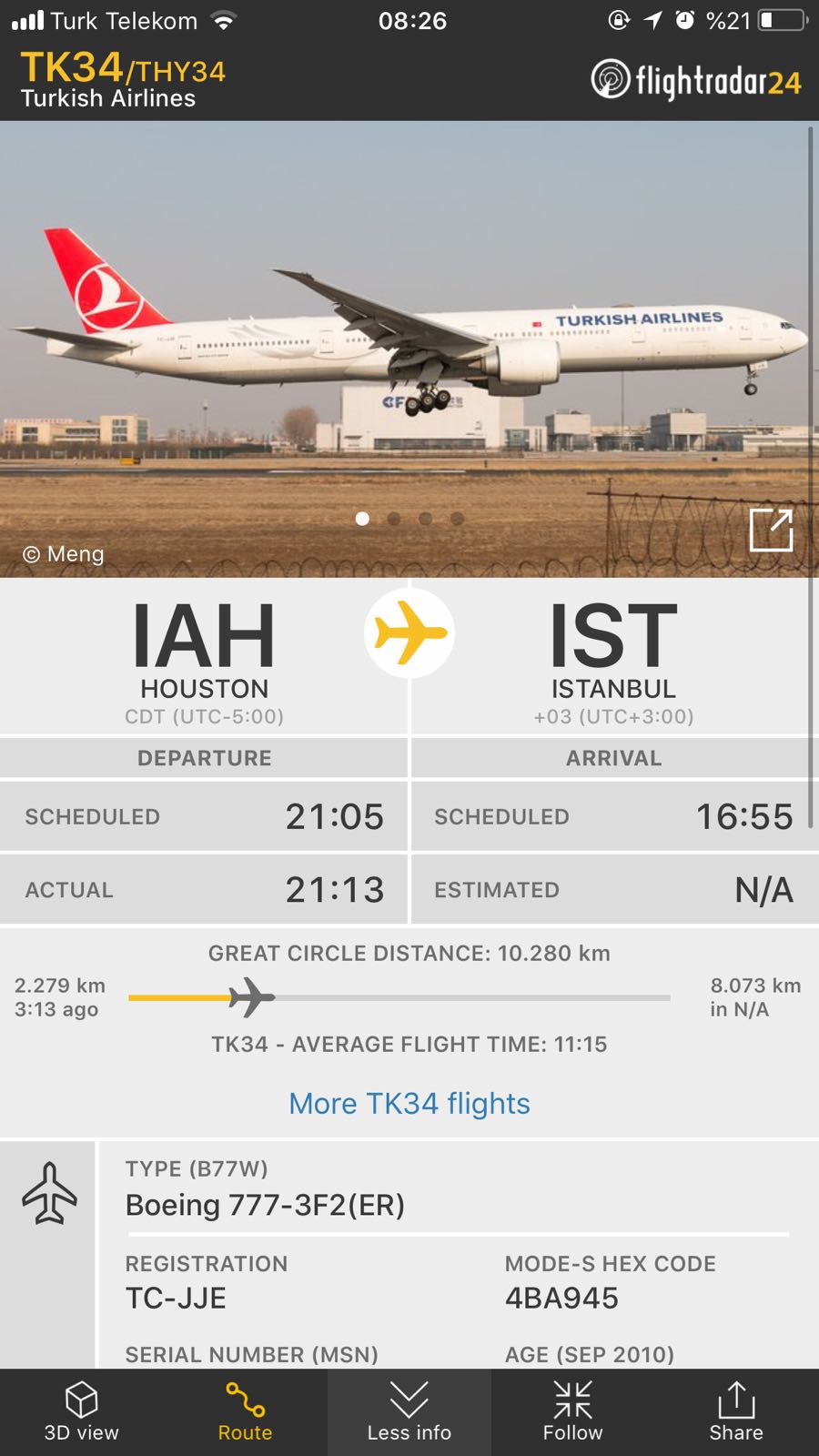Expand the aircraft photo to full screen

coord(771,531)
